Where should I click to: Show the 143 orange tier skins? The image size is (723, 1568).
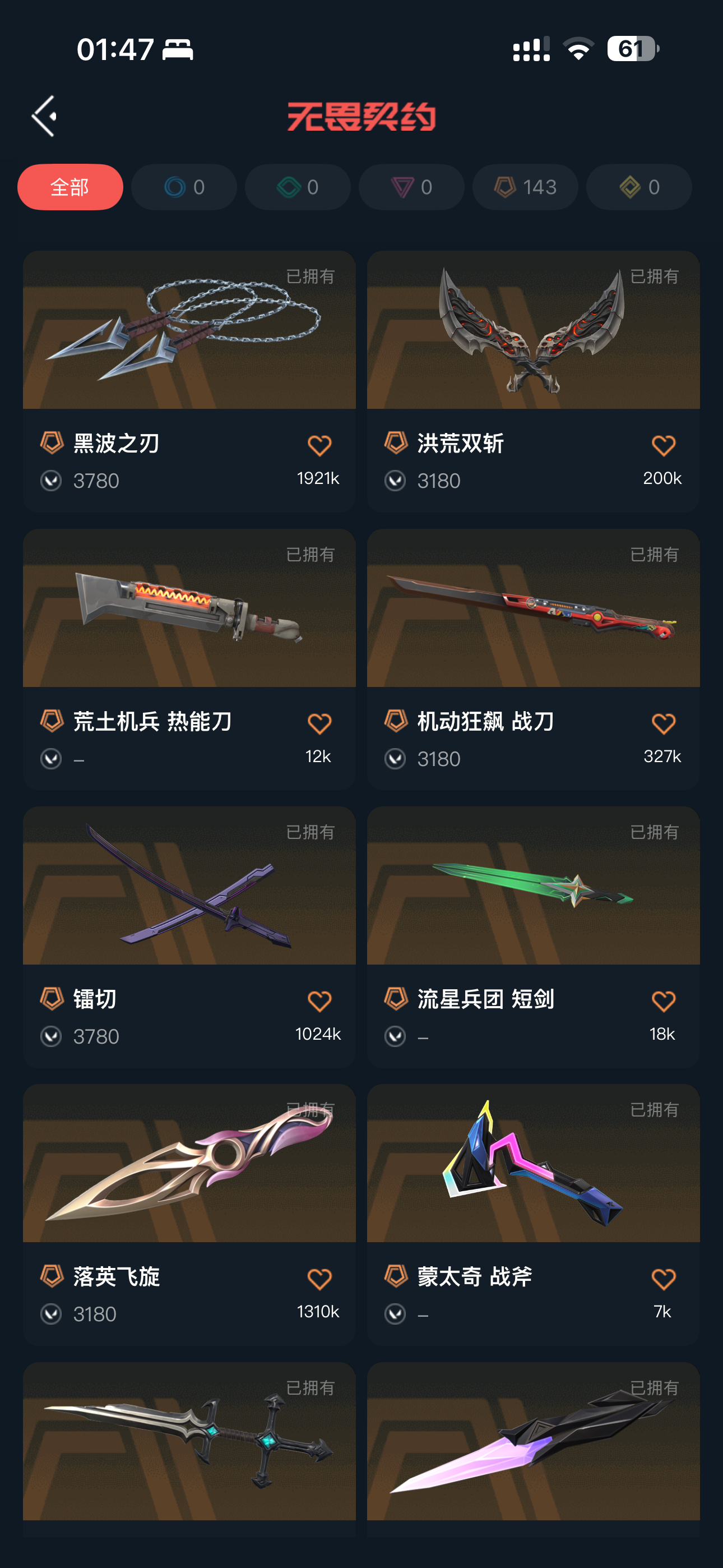525,187
